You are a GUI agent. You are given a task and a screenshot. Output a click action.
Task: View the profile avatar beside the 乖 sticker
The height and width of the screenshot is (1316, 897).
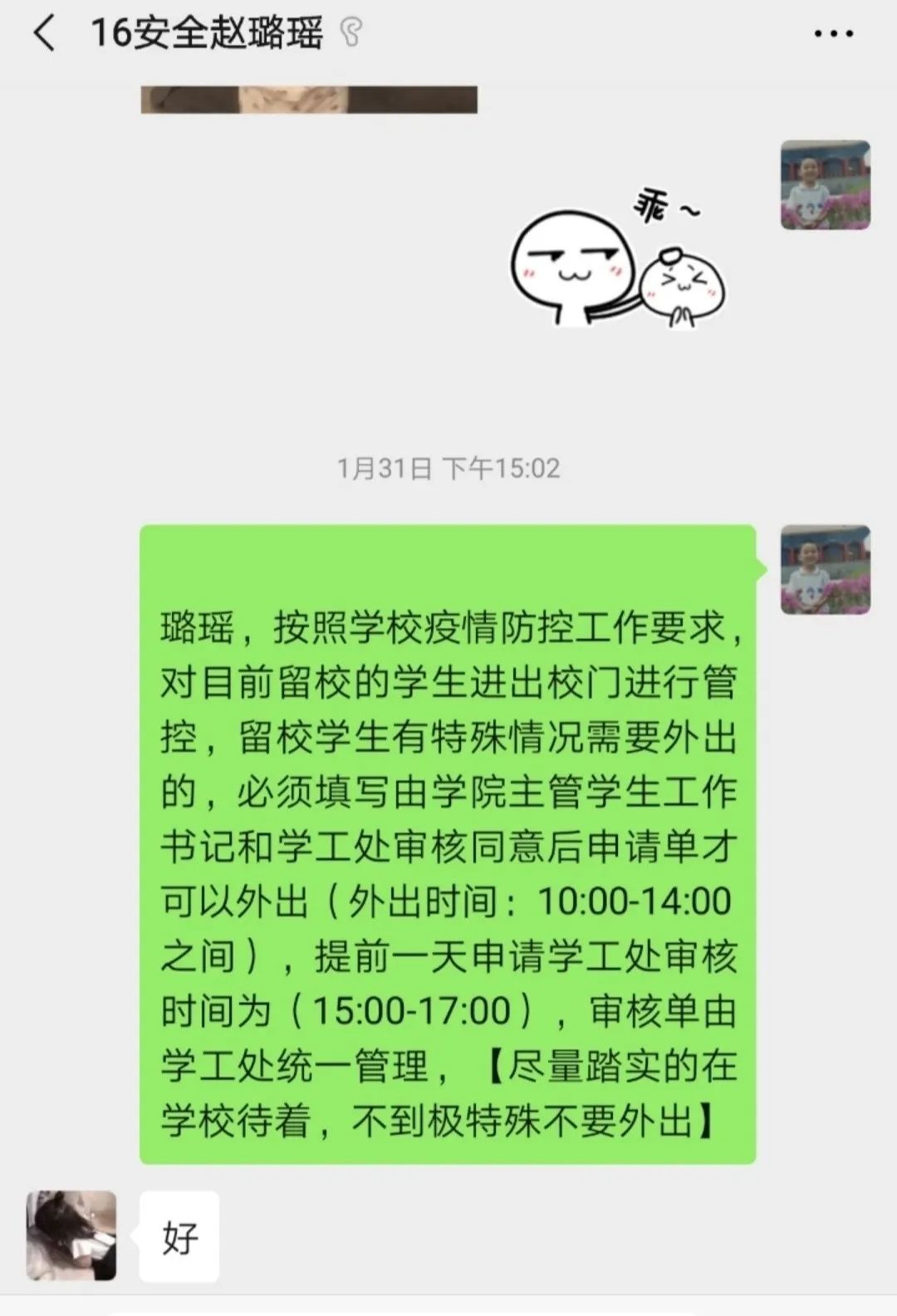pyautogui.click(x=825, y=185)
